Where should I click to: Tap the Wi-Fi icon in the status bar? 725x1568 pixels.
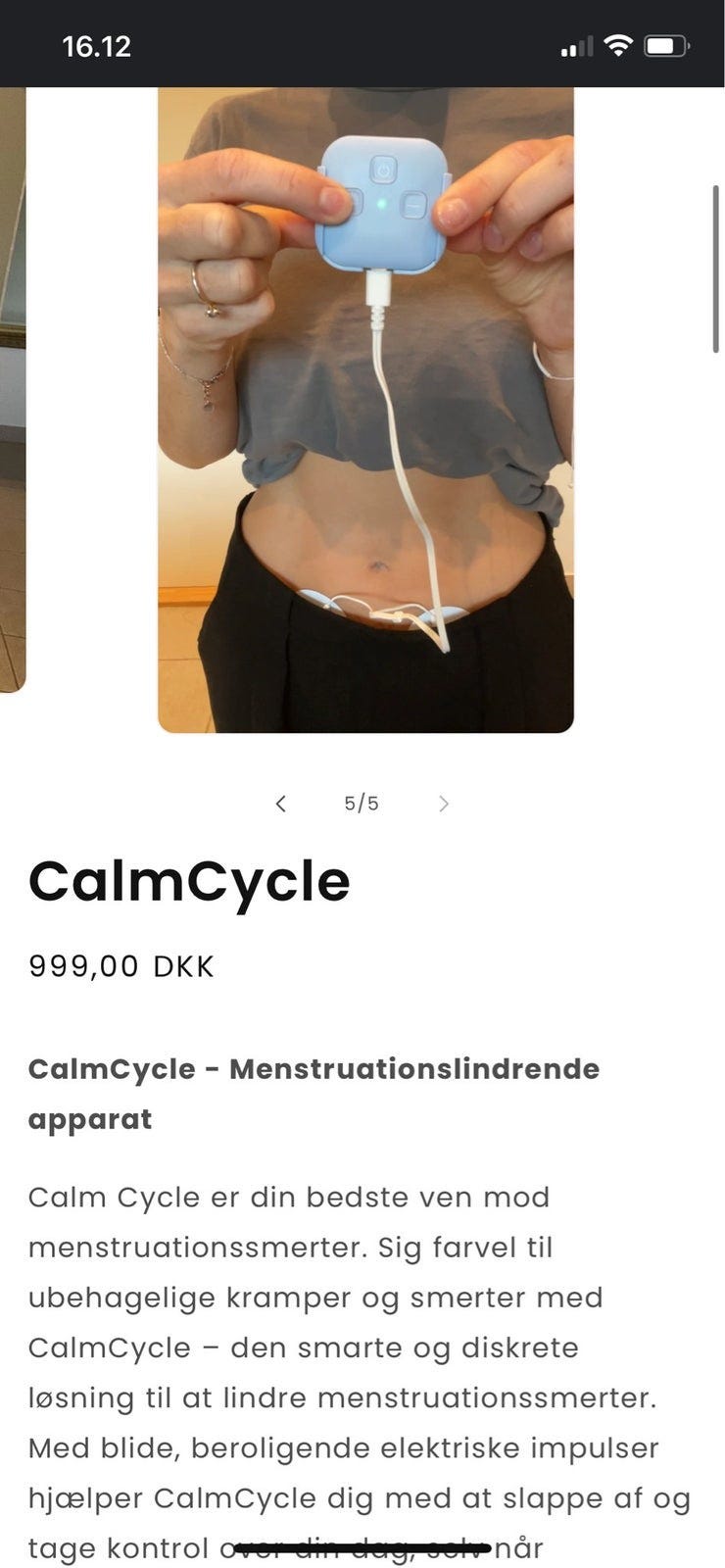pos(616,44)
